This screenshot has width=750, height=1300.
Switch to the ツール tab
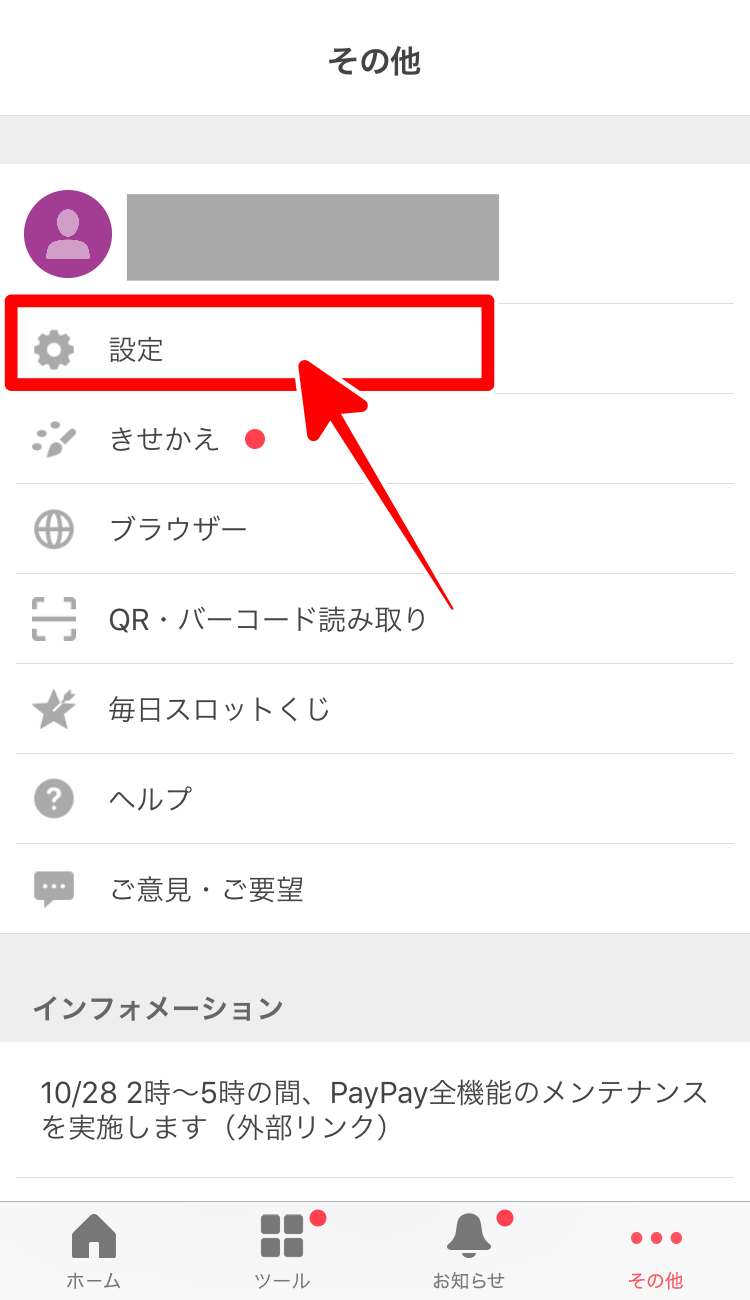[282, 1251]
